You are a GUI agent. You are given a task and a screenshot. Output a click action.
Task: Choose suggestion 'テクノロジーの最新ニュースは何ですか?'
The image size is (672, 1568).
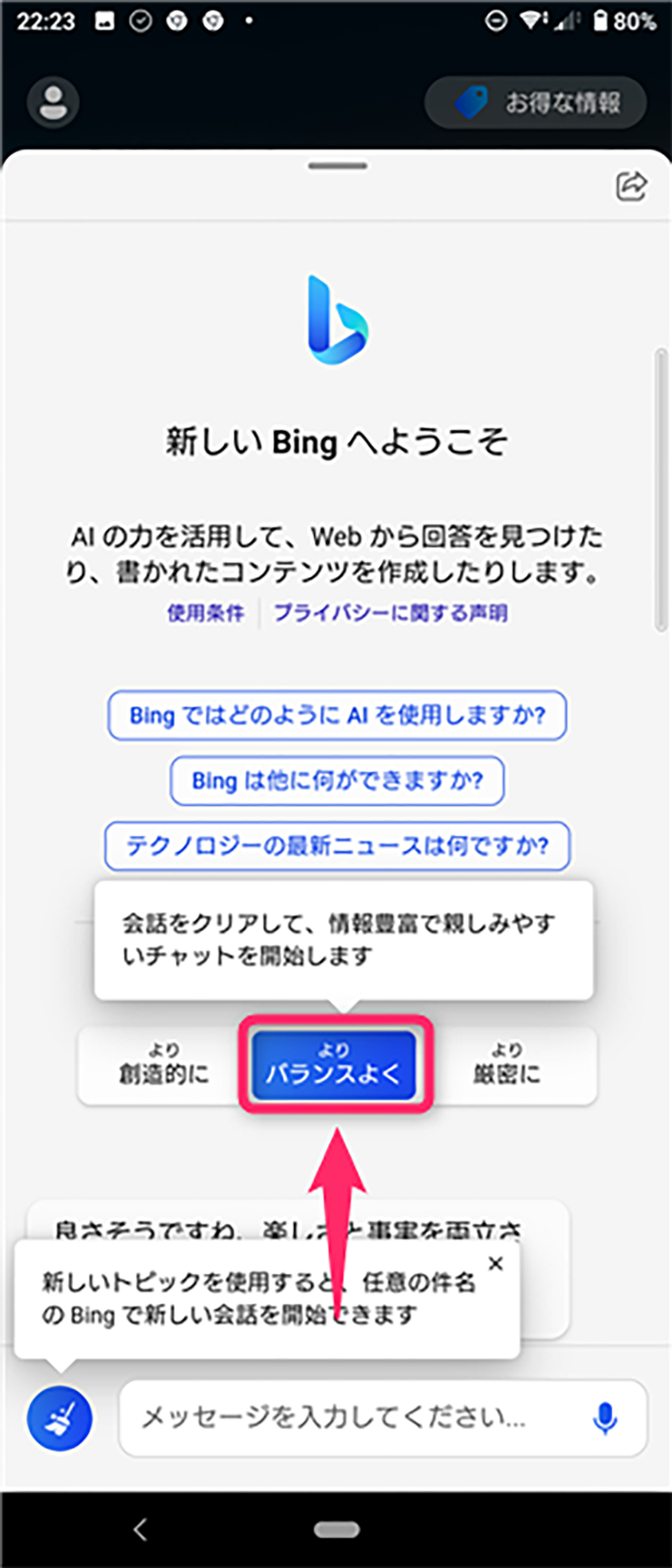click(x=337, y=845)
